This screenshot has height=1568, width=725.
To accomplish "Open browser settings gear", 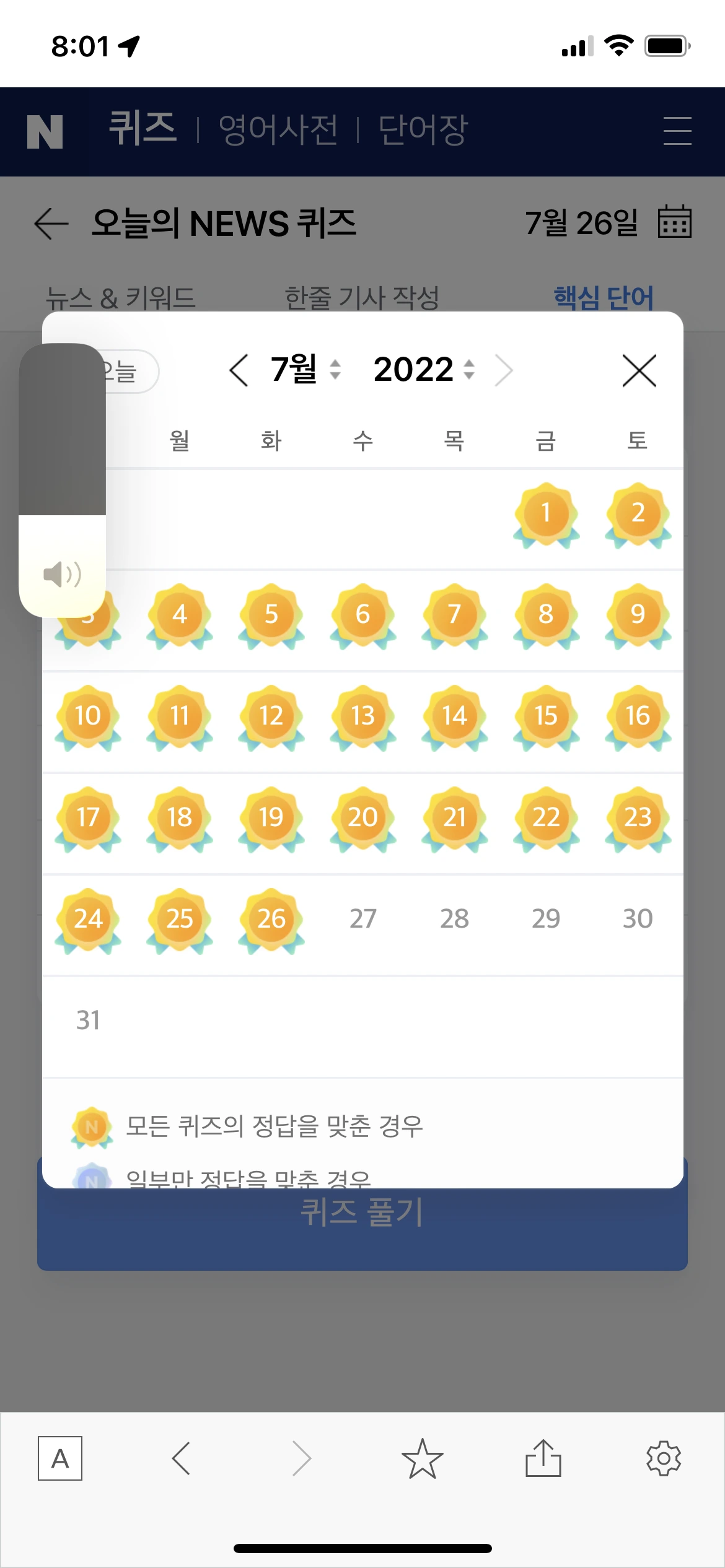I will tap(664, 1458).
